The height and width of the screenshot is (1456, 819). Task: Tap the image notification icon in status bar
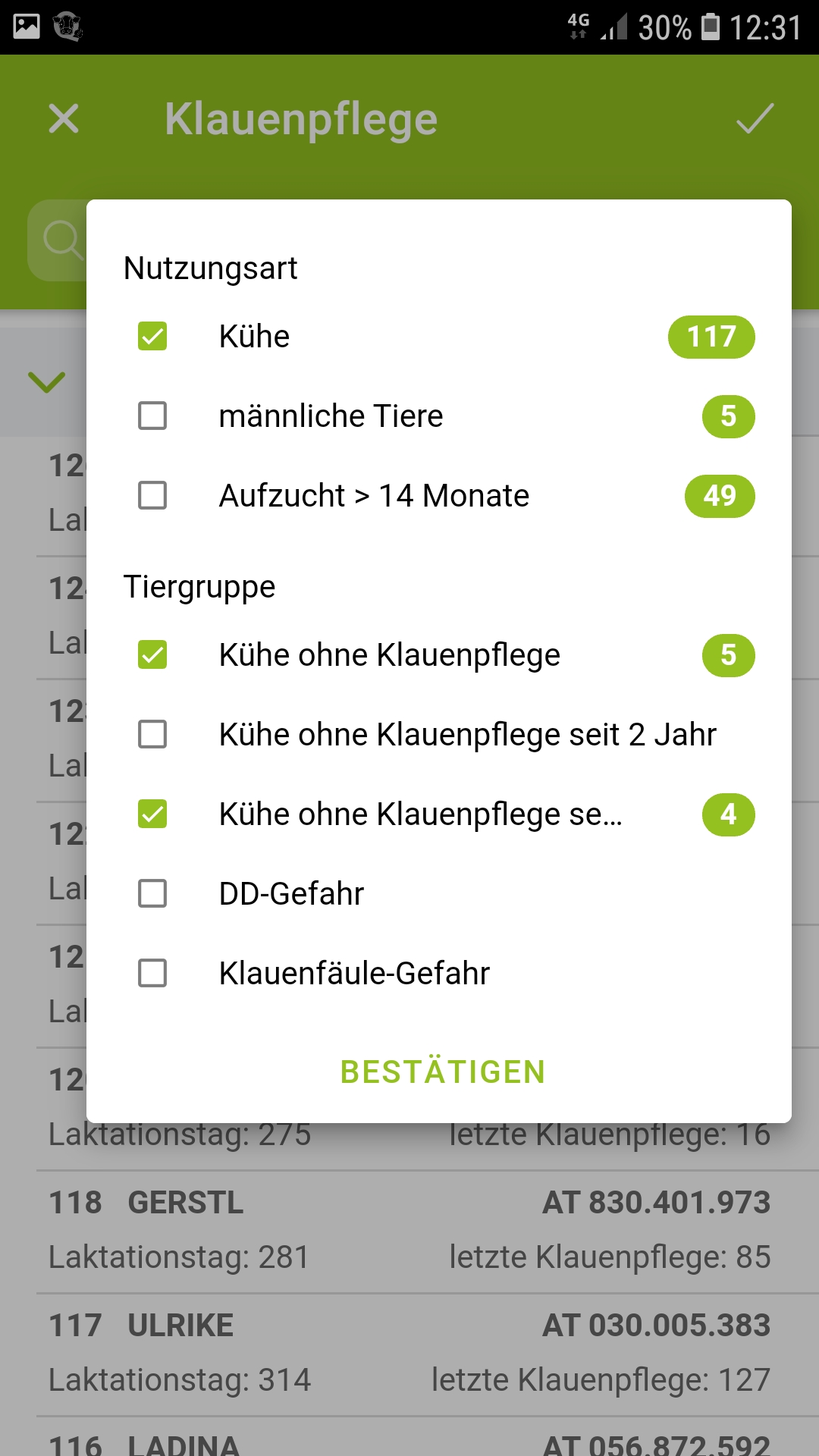tap(25, 25)
